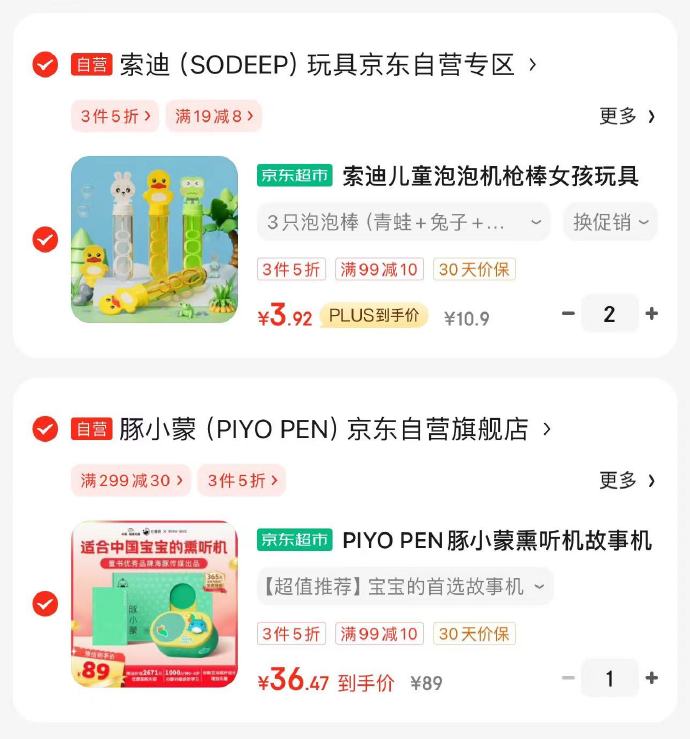Open the 豚小蒙 PIYO PEN 旗舰店 page
The width and height of the screenshot is (690, 739).
(x=336, y=429)
